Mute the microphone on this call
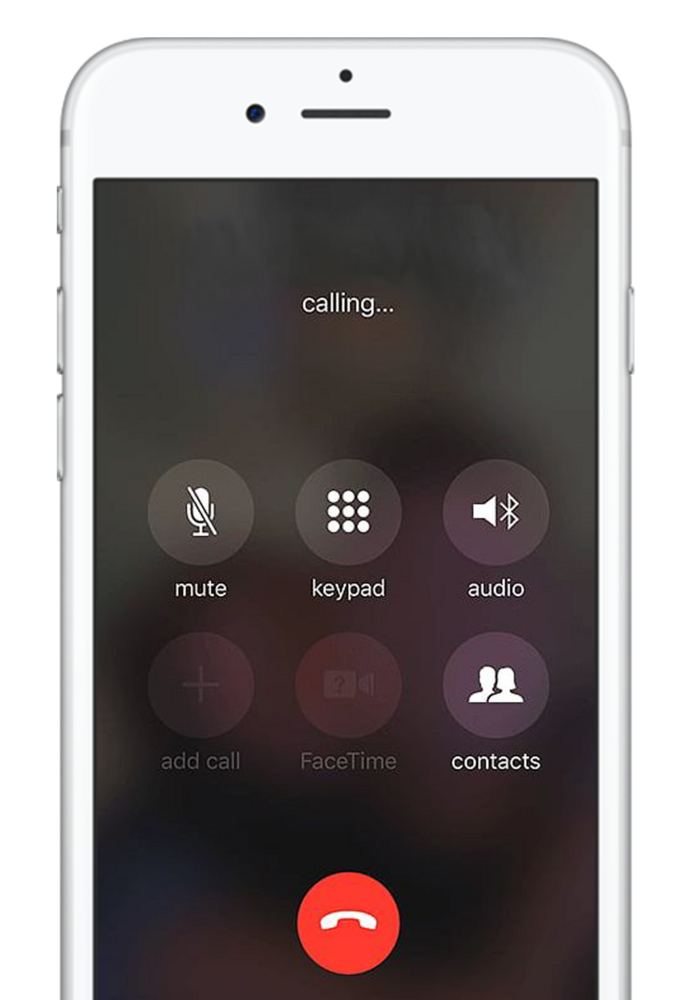This screenshot has height=1000, width=678. point(201,513)
